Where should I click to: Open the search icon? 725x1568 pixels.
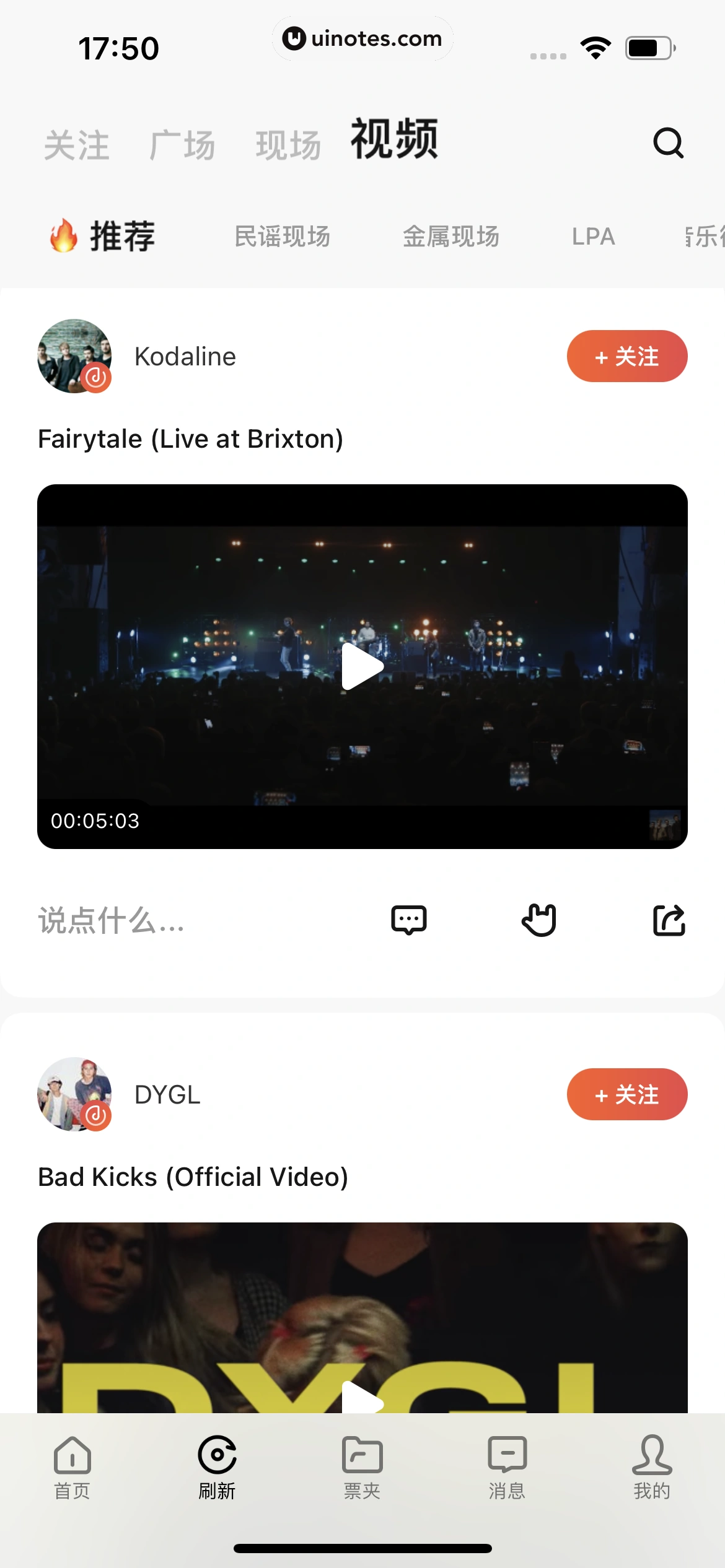coord(668,143)
